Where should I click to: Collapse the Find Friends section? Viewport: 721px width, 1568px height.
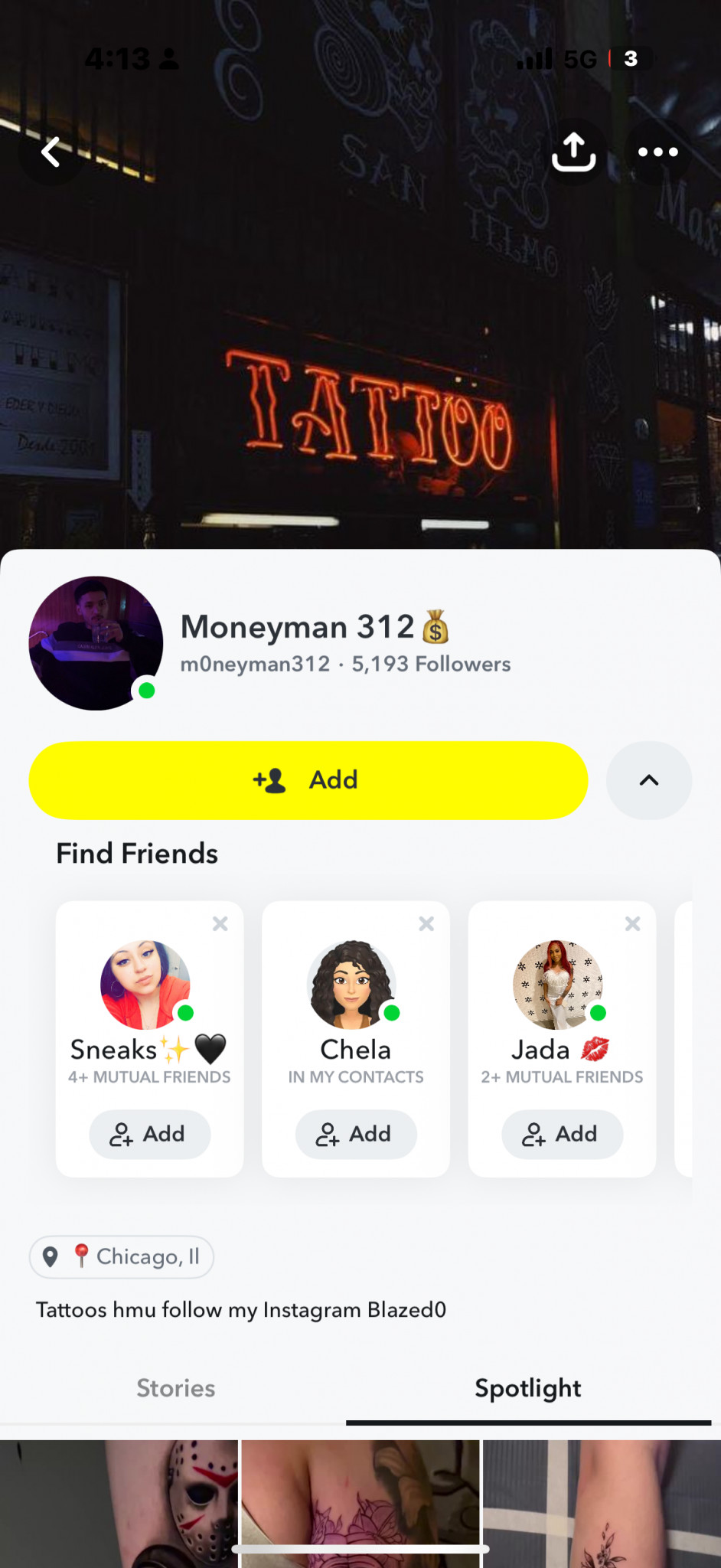[x=648, y=780]
